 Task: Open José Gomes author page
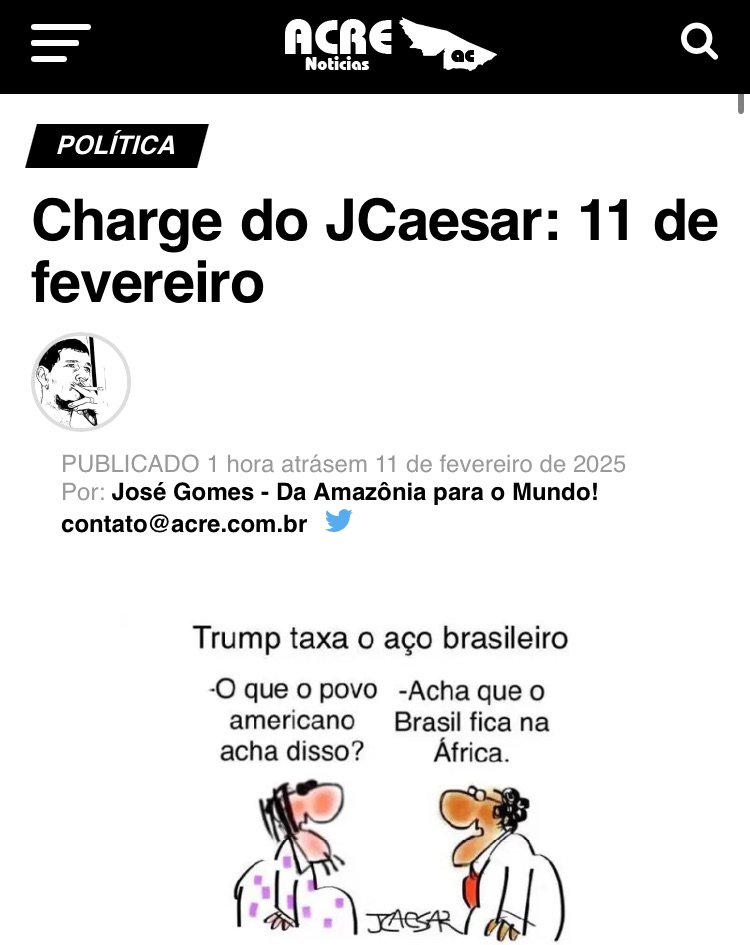point(355,493)
